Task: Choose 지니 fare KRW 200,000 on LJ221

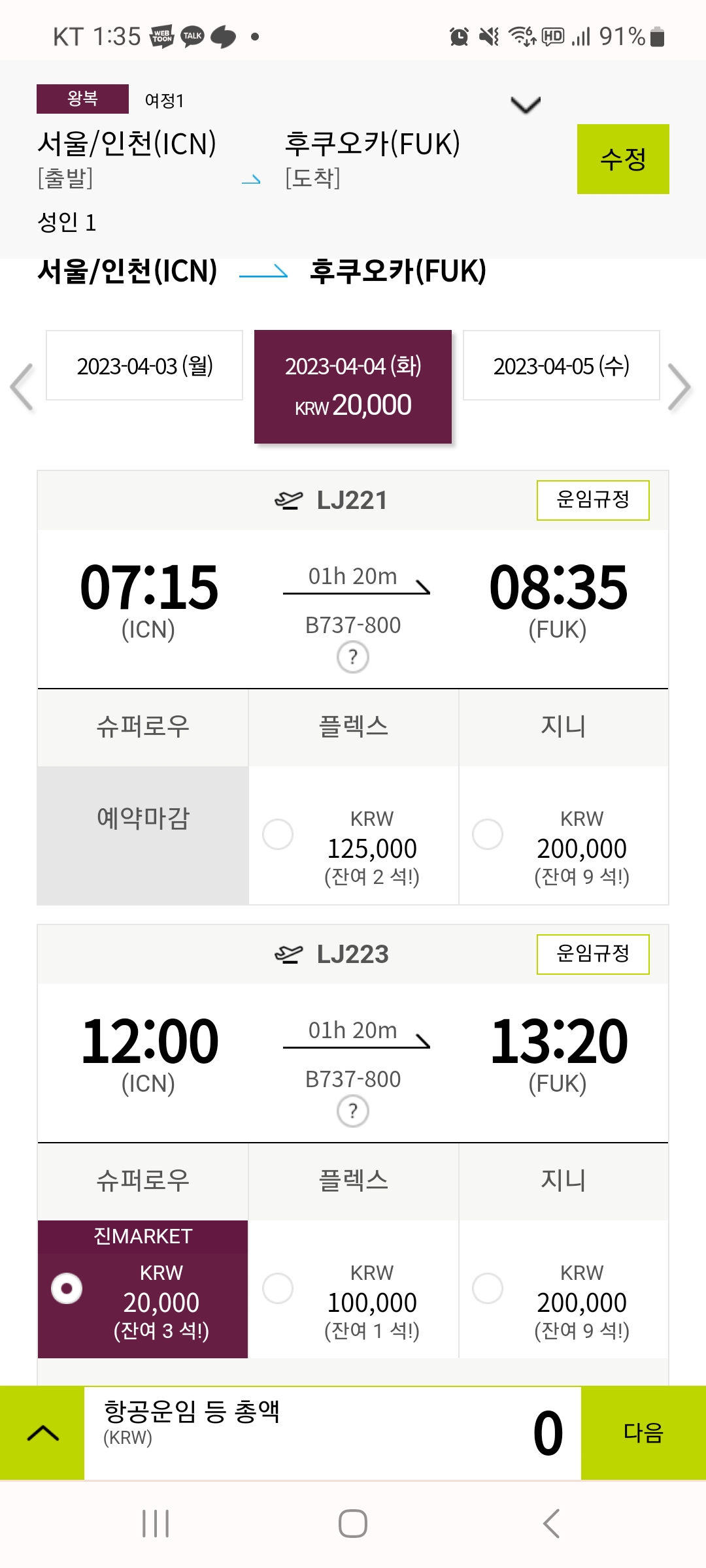Action: coord(488,834)
